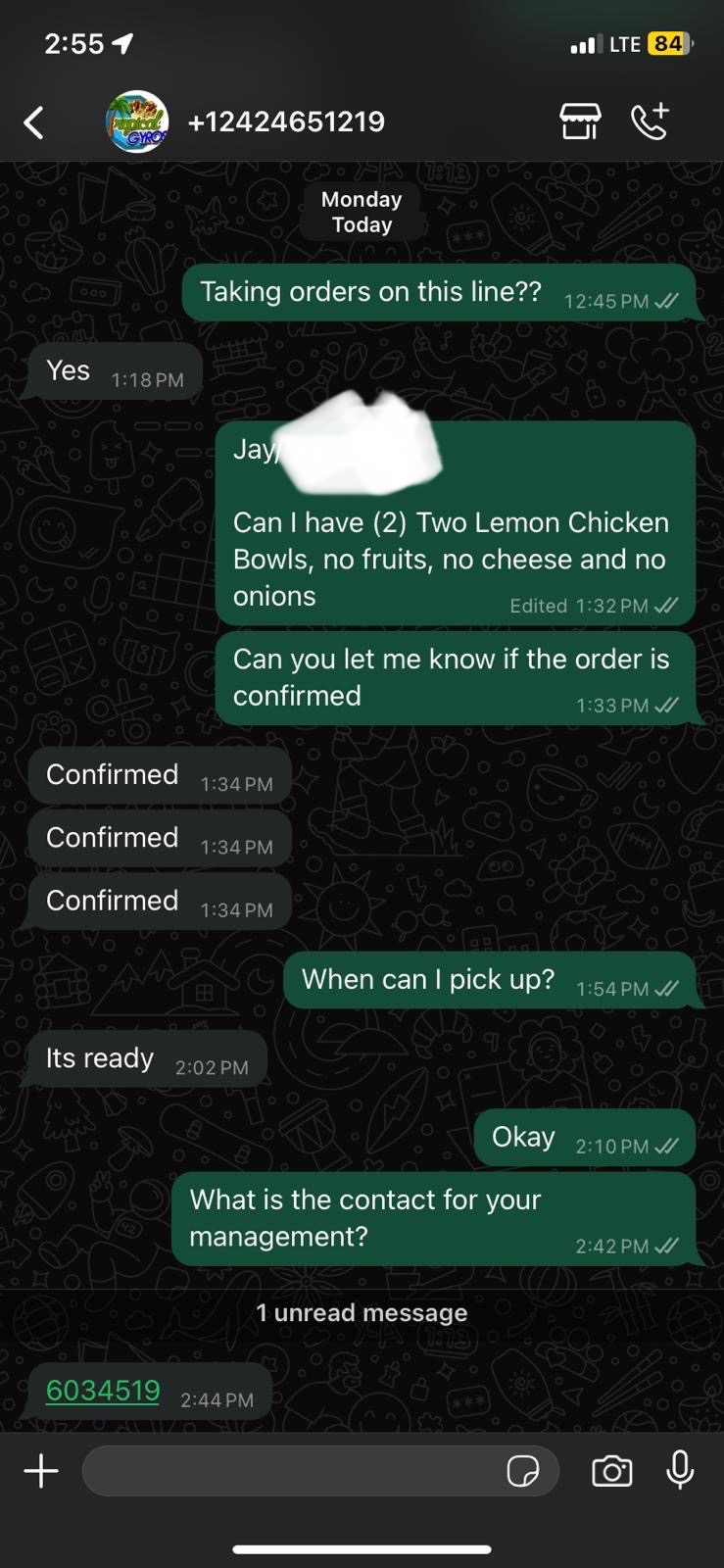724x1568 pixels.
Task: Go back to the chat list
Action: click(34, 122)
